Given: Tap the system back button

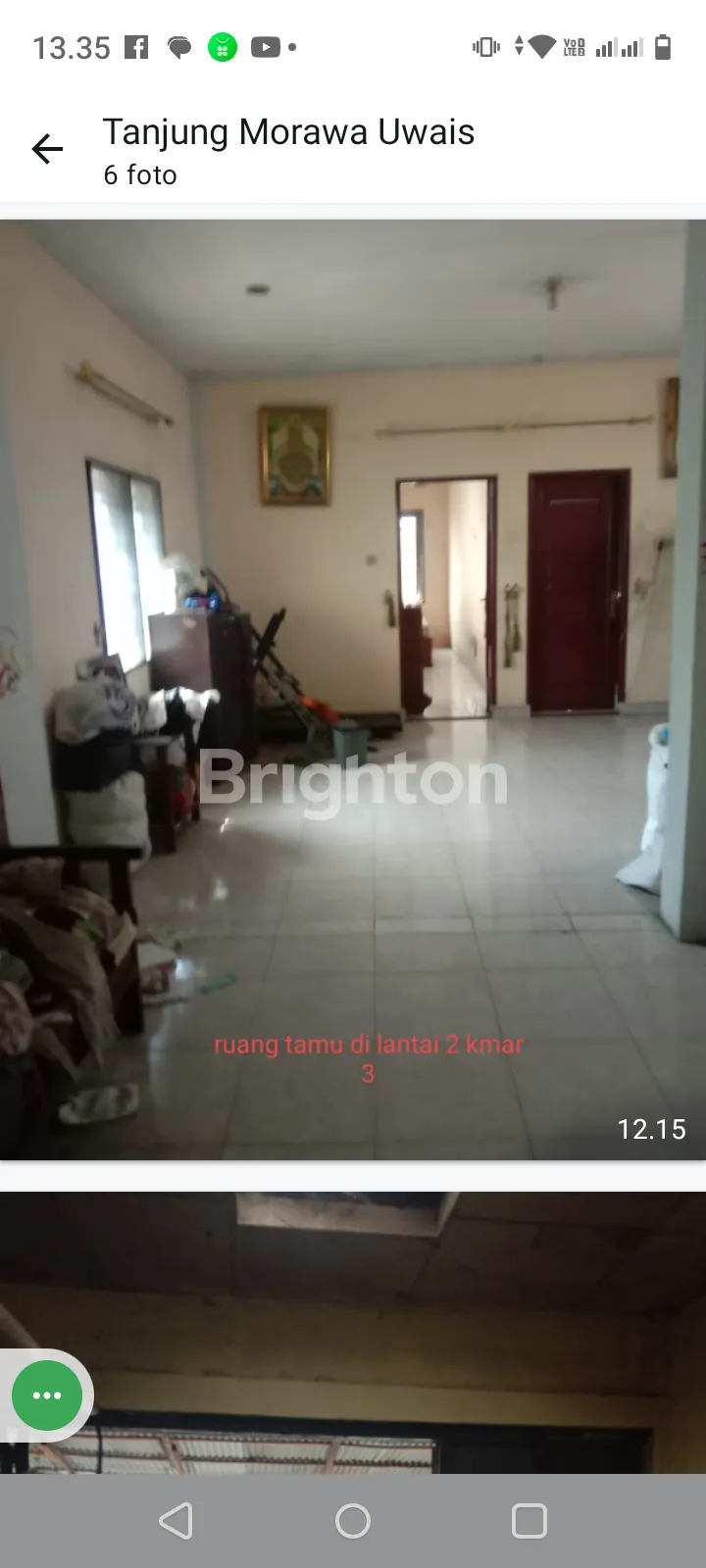Looking at the screenshot, I should coord(176,1521).
